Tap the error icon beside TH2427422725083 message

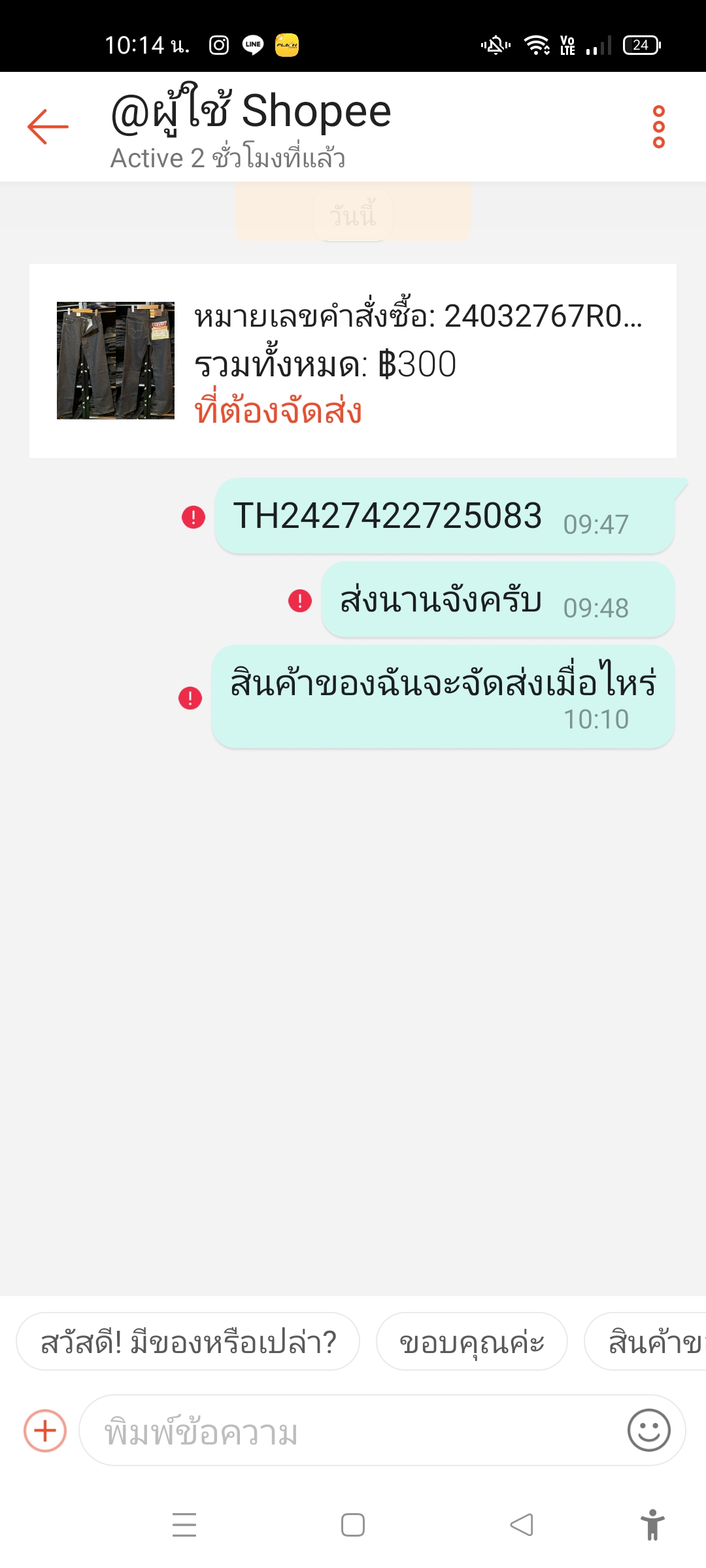click(x=193, y=517)
